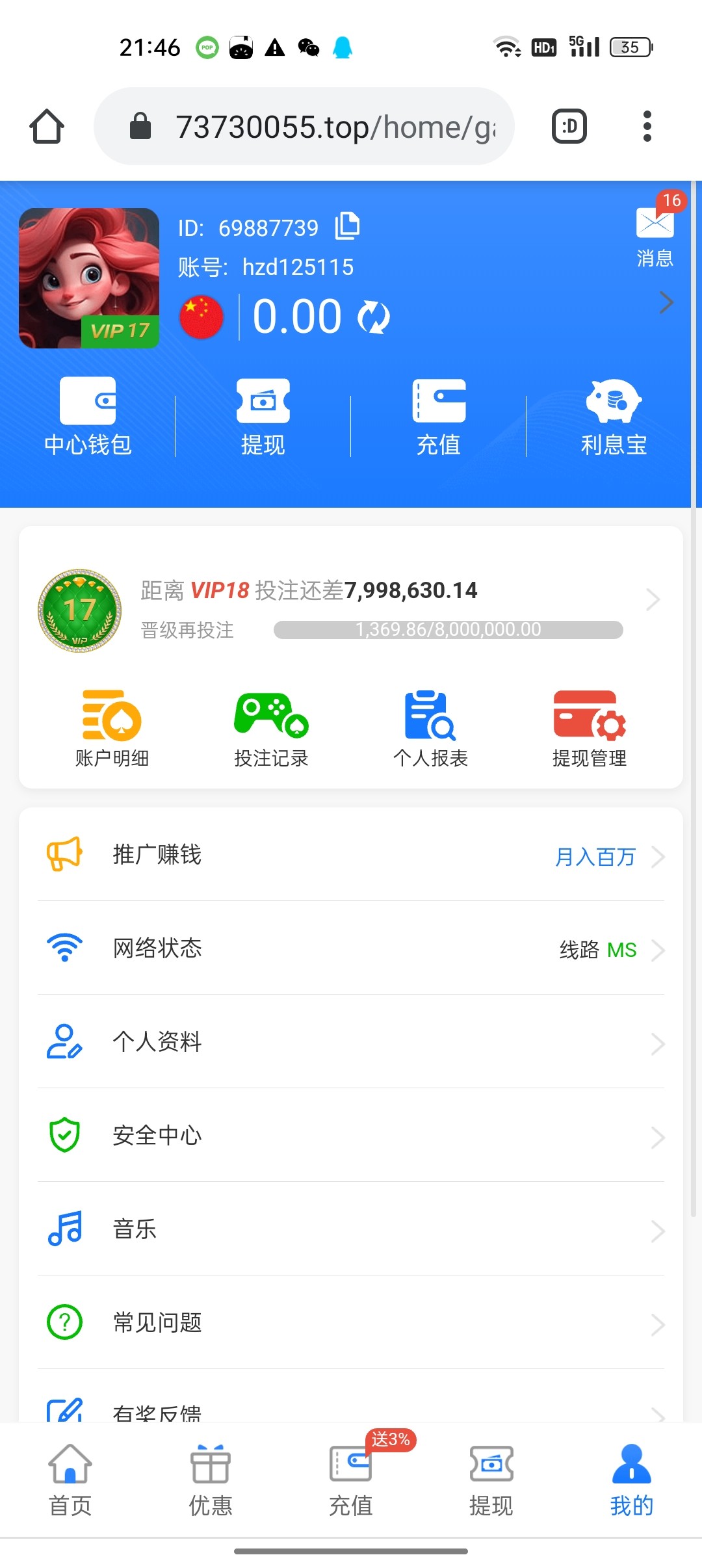Viewport: 702px width, 1568px height.
Task: Check 网络状态 network status
Action: (351, 948)
